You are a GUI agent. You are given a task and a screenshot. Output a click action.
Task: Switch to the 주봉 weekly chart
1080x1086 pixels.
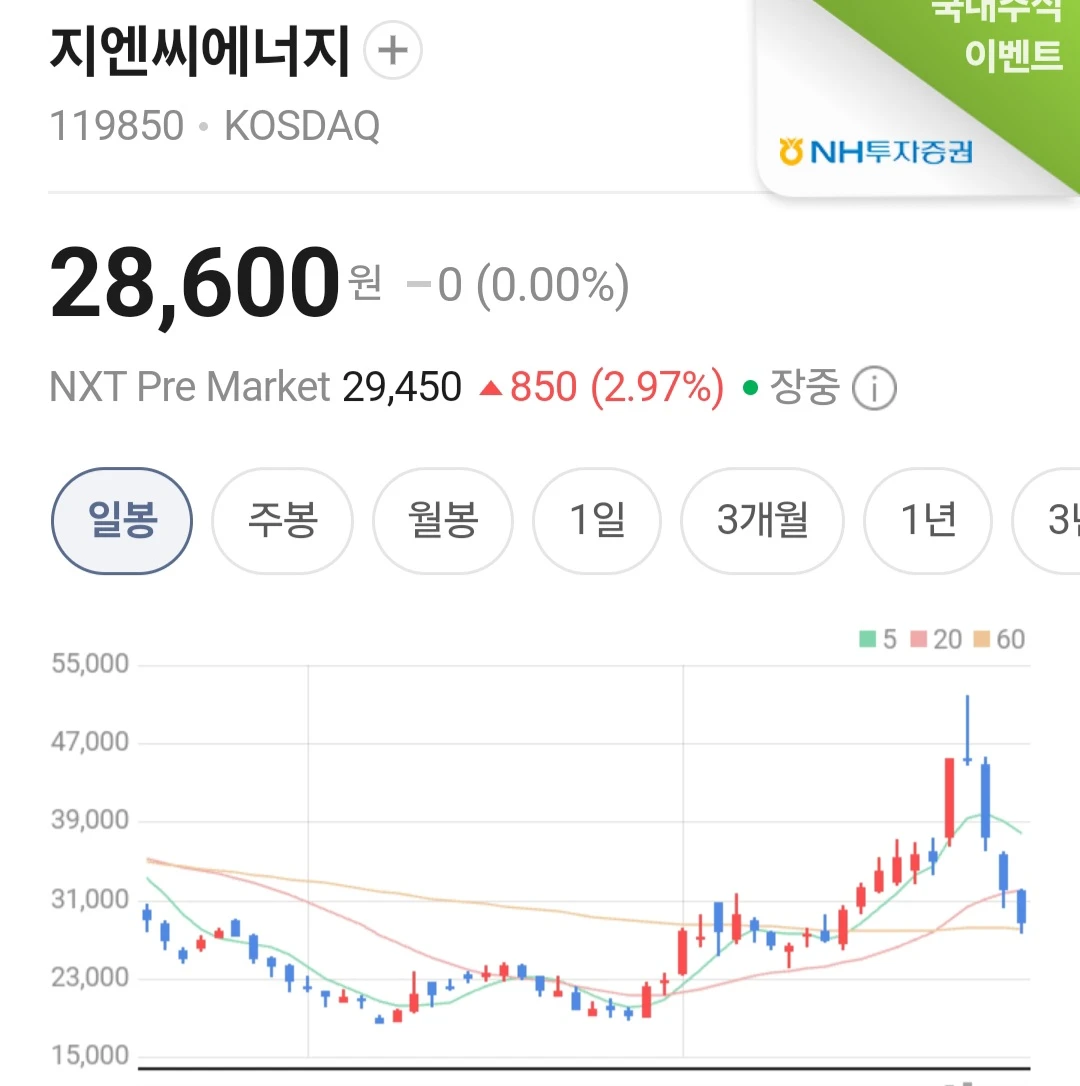pos(283,521)
